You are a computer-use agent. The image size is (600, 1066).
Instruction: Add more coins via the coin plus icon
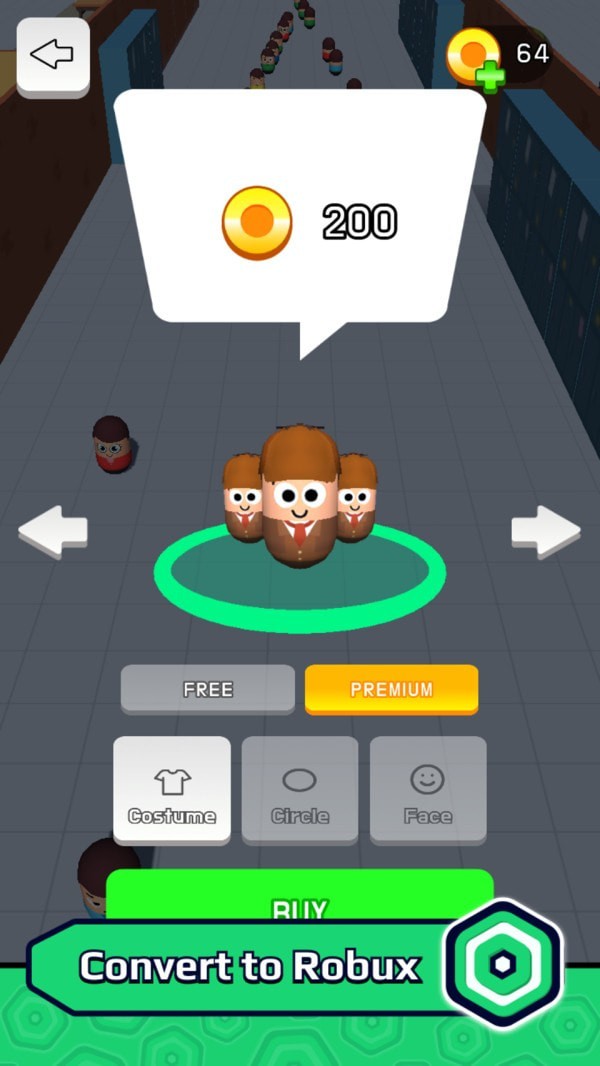475,58
